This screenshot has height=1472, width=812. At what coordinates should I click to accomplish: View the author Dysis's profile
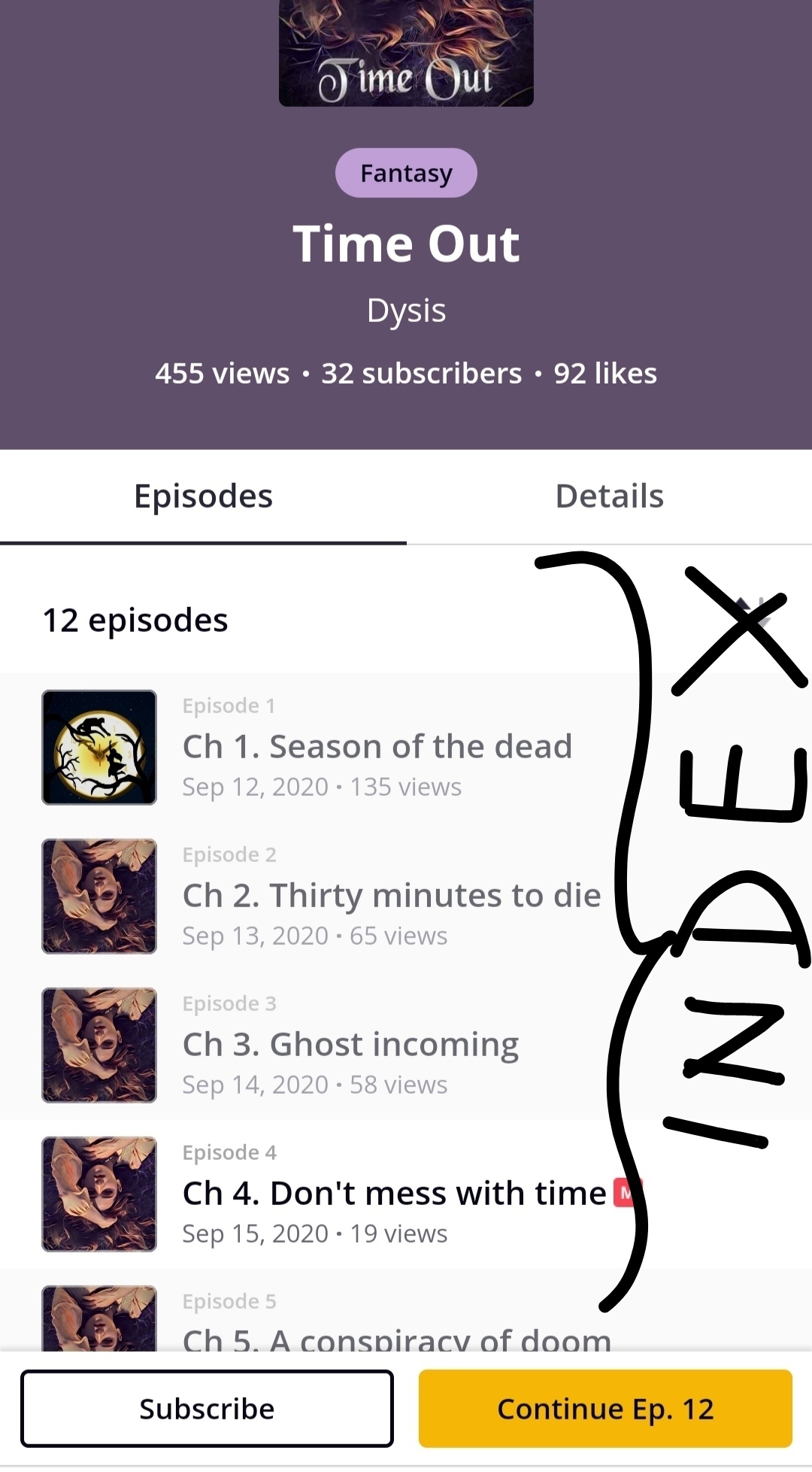click(x=406, y=311)
